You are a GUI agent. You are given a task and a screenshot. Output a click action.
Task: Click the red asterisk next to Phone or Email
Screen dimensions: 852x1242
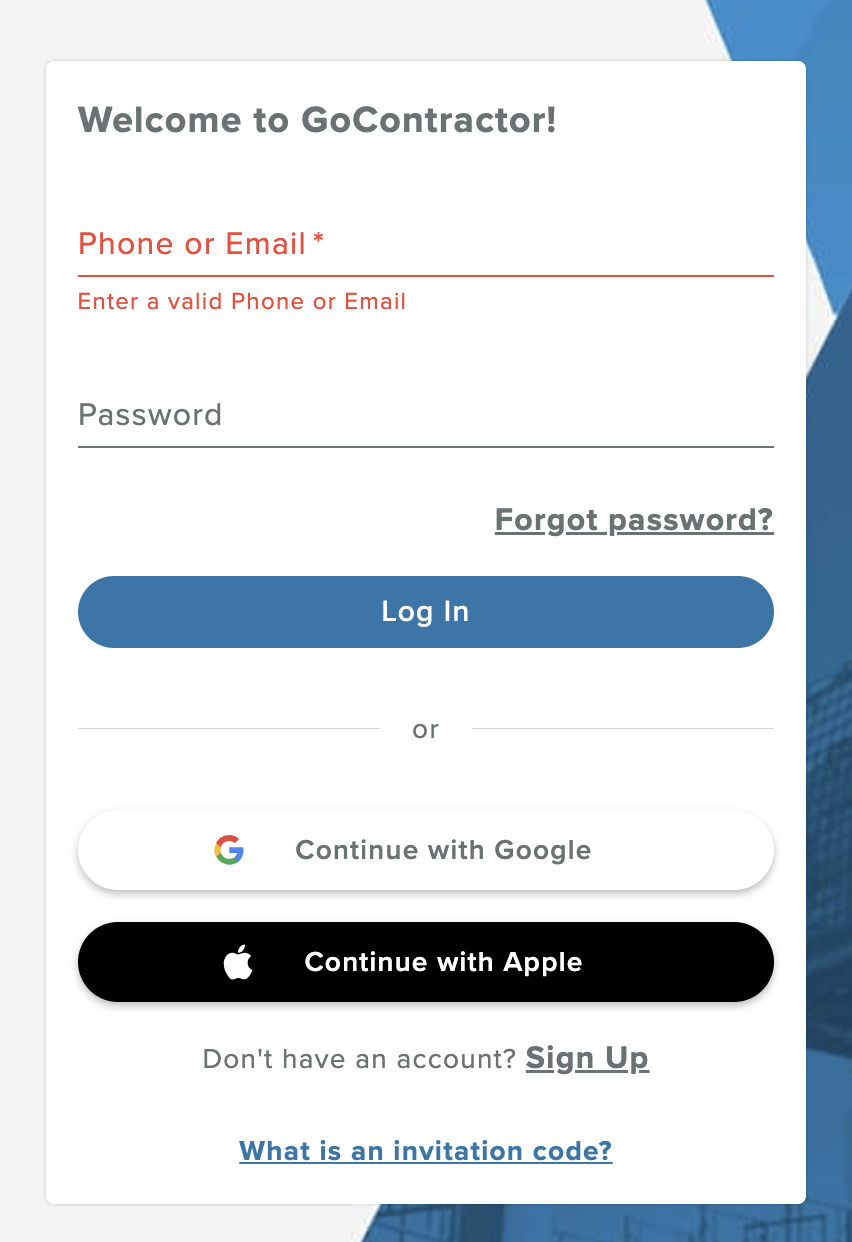pos(316,240)
